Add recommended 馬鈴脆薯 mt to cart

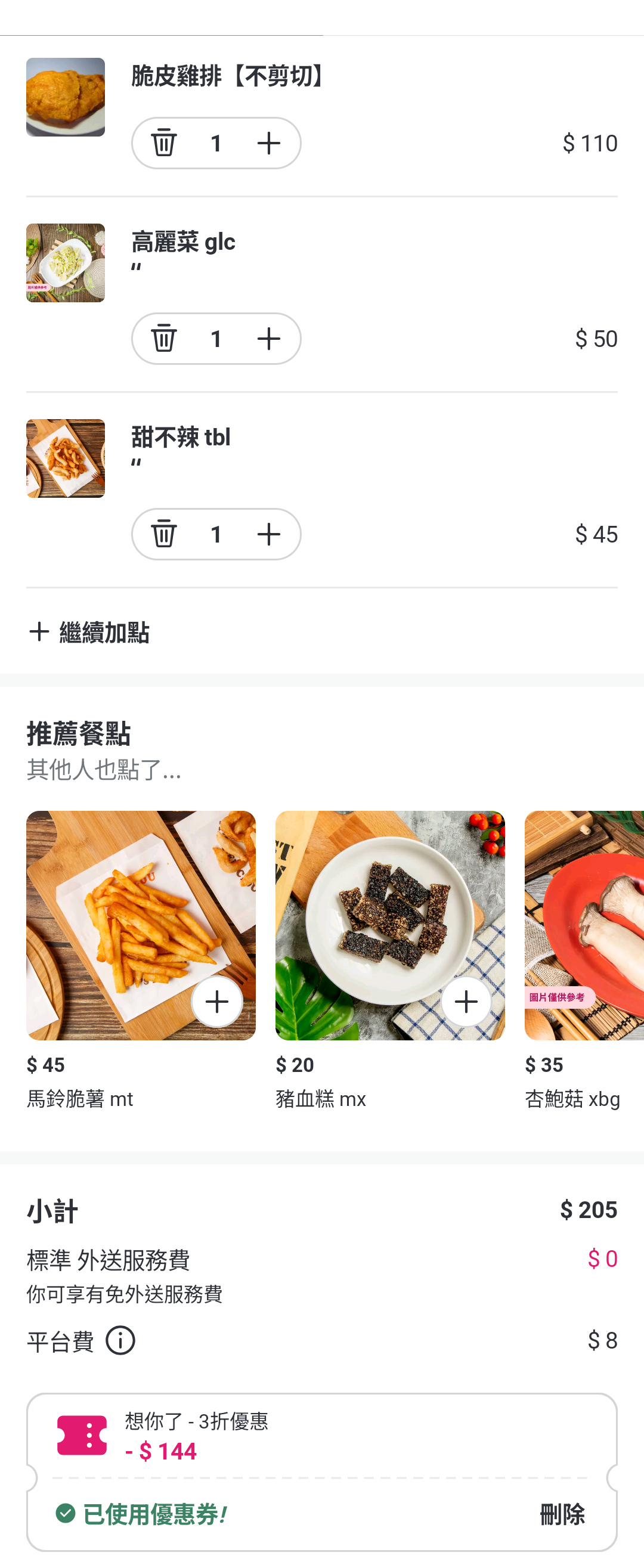[216, 1001]
